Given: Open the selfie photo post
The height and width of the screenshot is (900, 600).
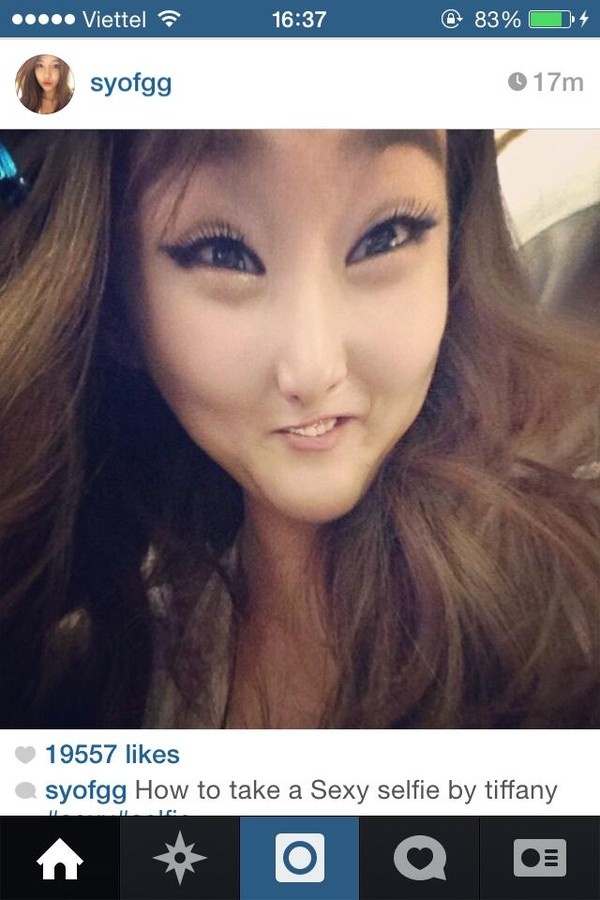Looking at the screenshot, I should (300, 430).
